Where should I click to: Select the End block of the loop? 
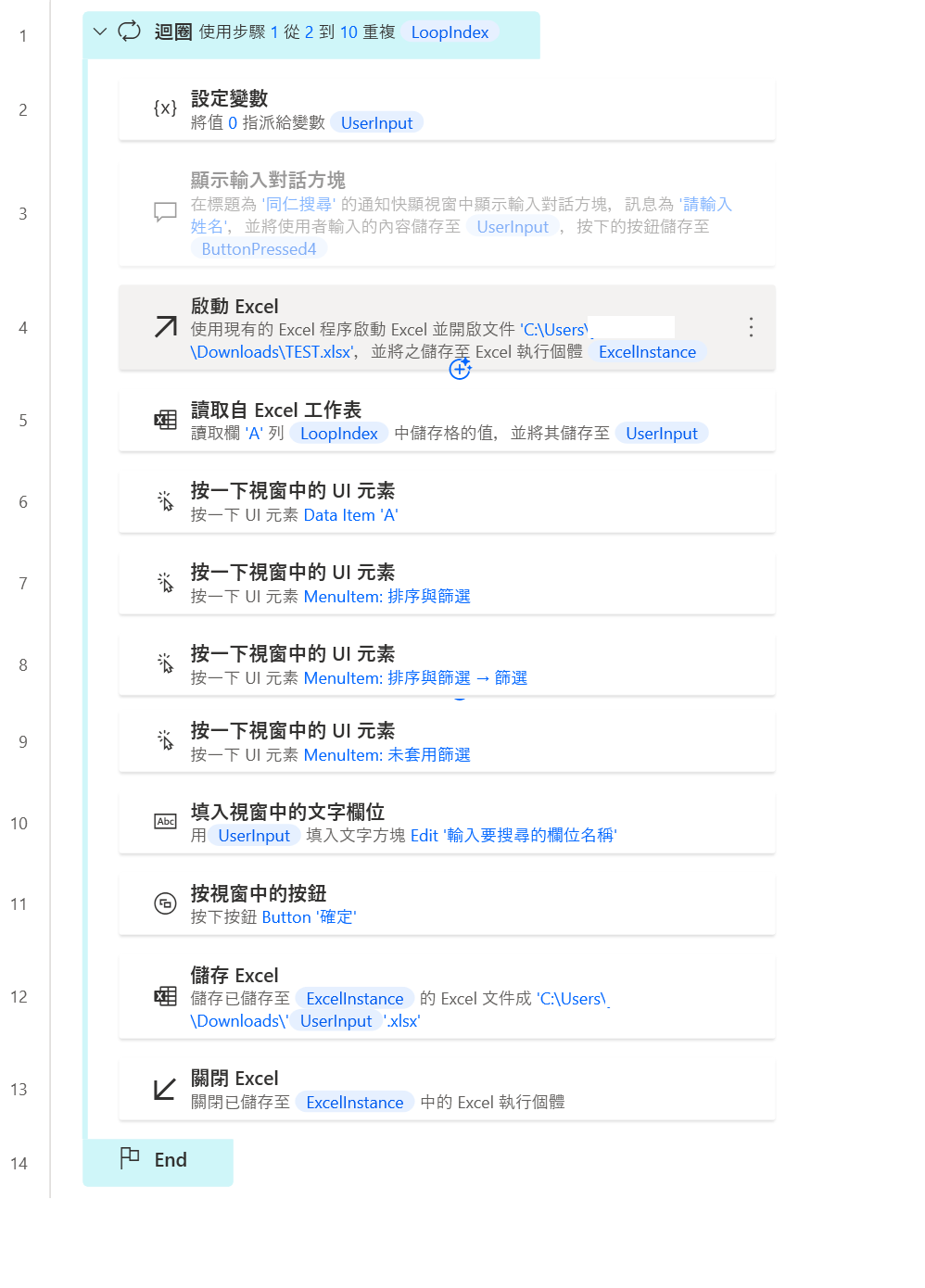158,1161
